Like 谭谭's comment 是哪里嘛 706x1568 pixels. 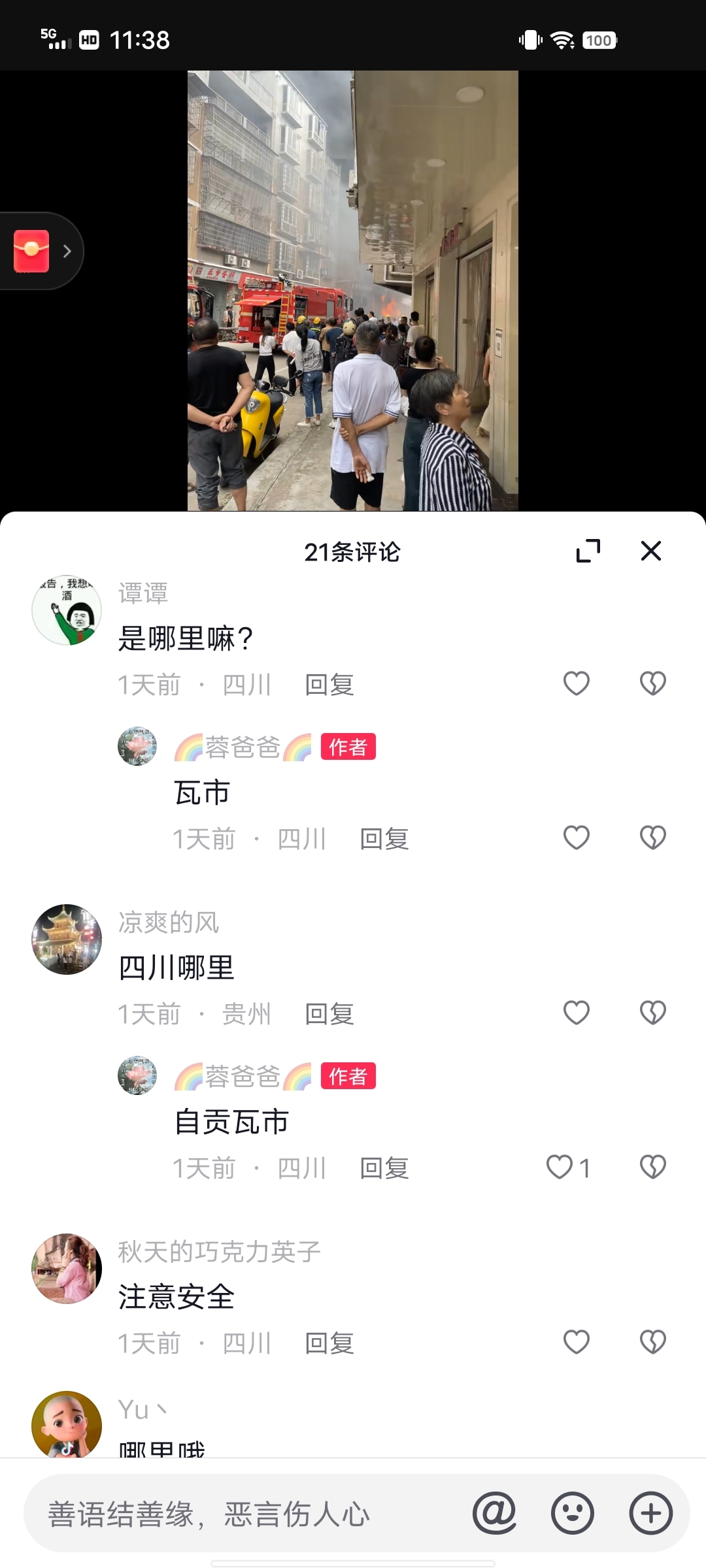576,683
